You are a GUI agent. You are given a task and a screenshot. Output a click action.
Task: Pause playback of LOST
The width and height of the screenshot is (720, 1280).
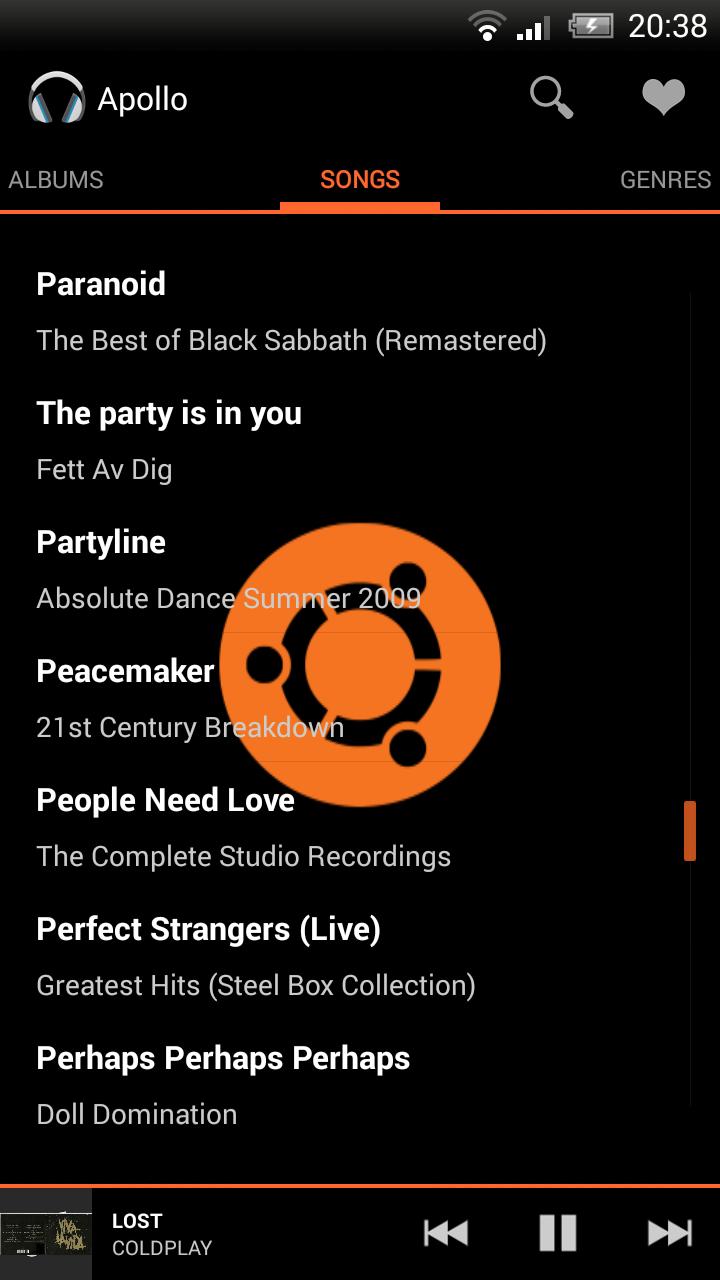coord(558,1232)
